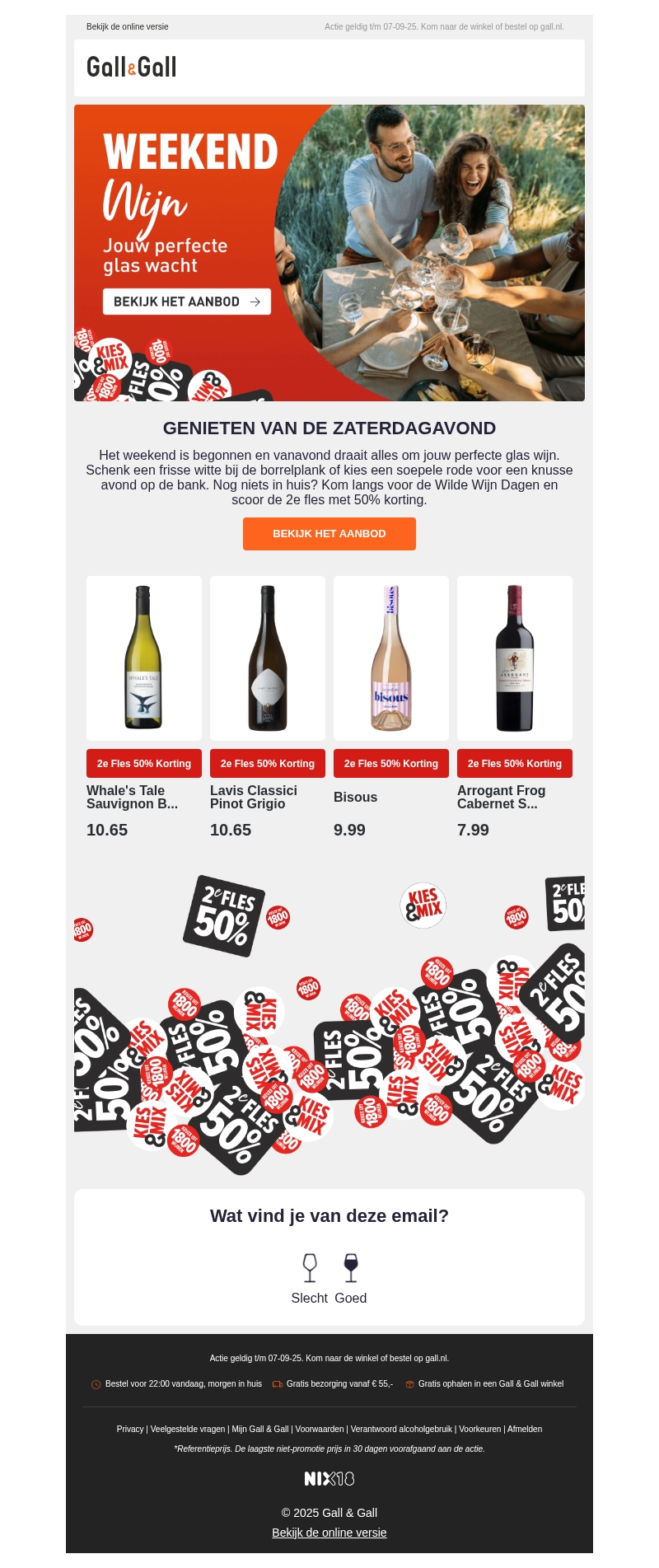Change email Voorkeuren
659x1568 pixels.
(x=479, y=1429)
